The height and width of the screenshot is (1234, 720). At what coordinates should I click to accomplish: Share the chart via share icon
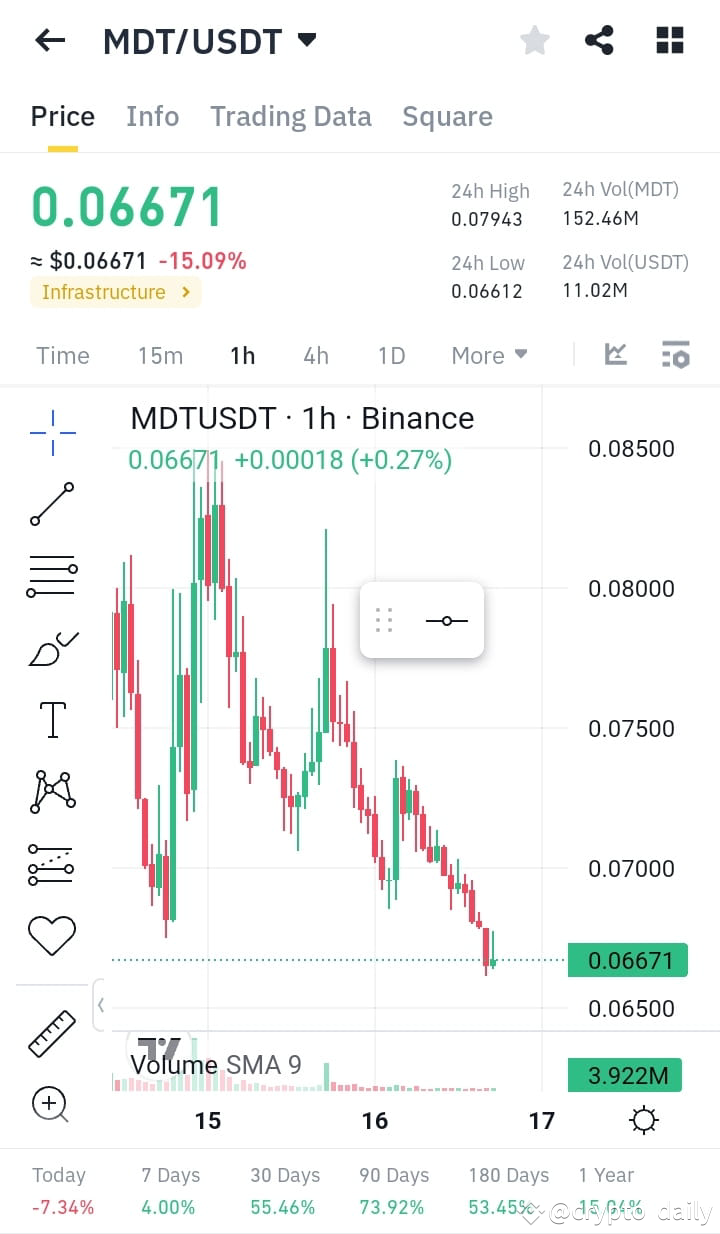600,40
